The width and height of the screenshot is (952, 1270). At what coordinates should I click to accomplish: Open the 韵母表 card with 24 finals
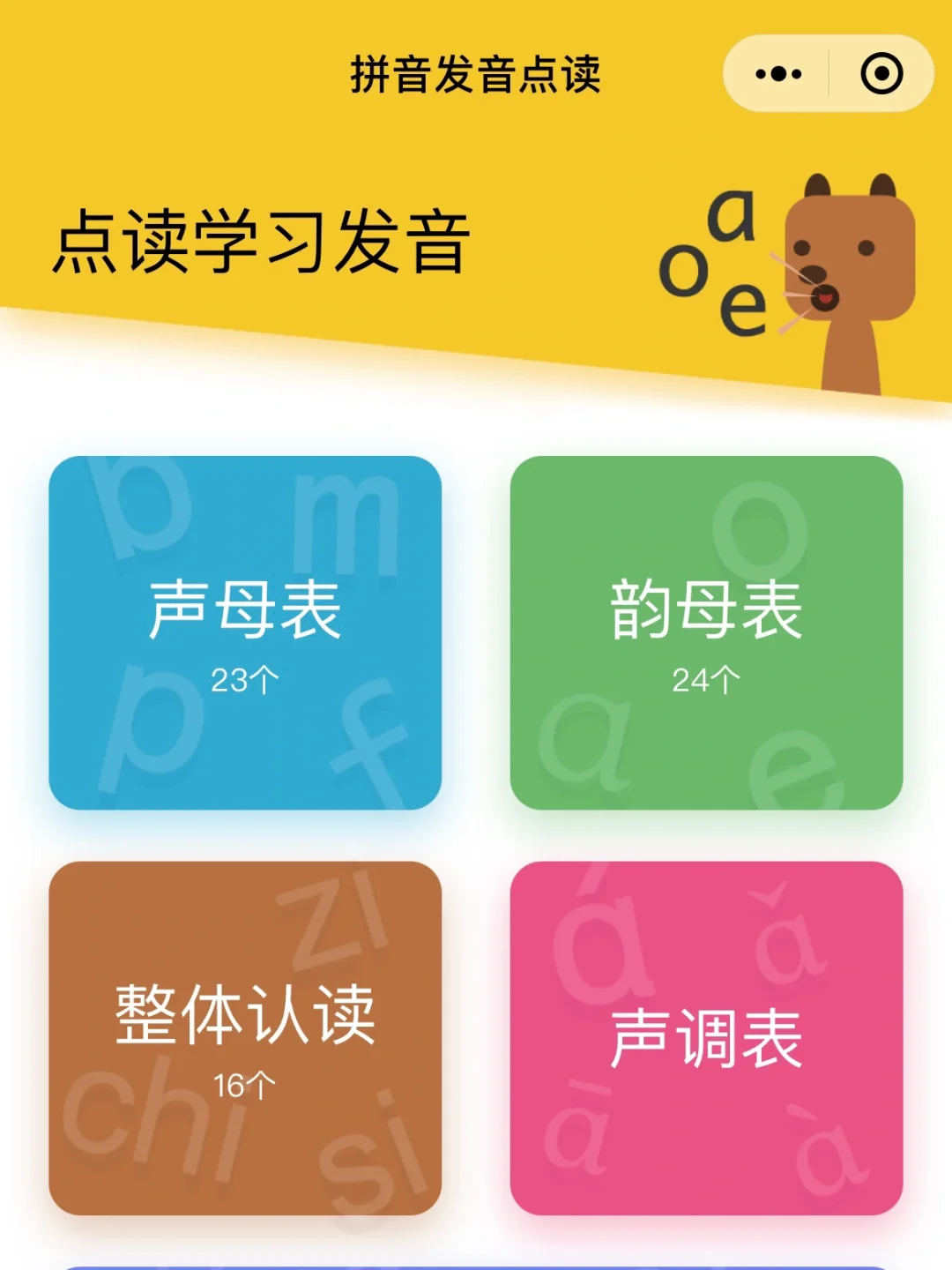pyautogui.click(x=706, y=632)
